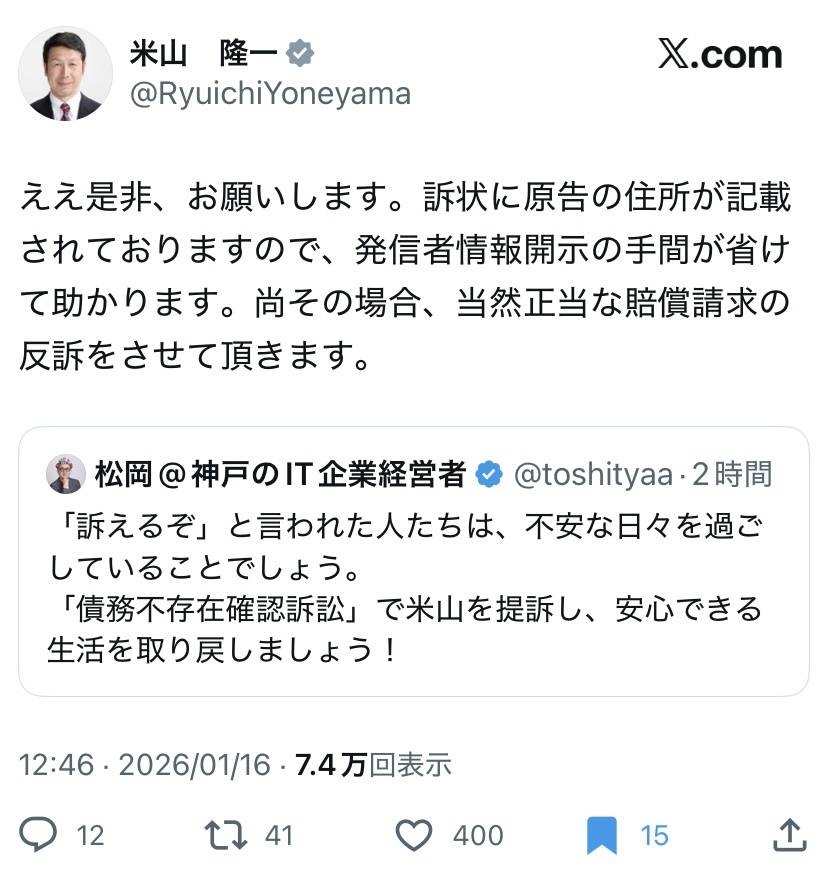Remove the bookmark from this post

pyautogui.click(x=601, y=835)
